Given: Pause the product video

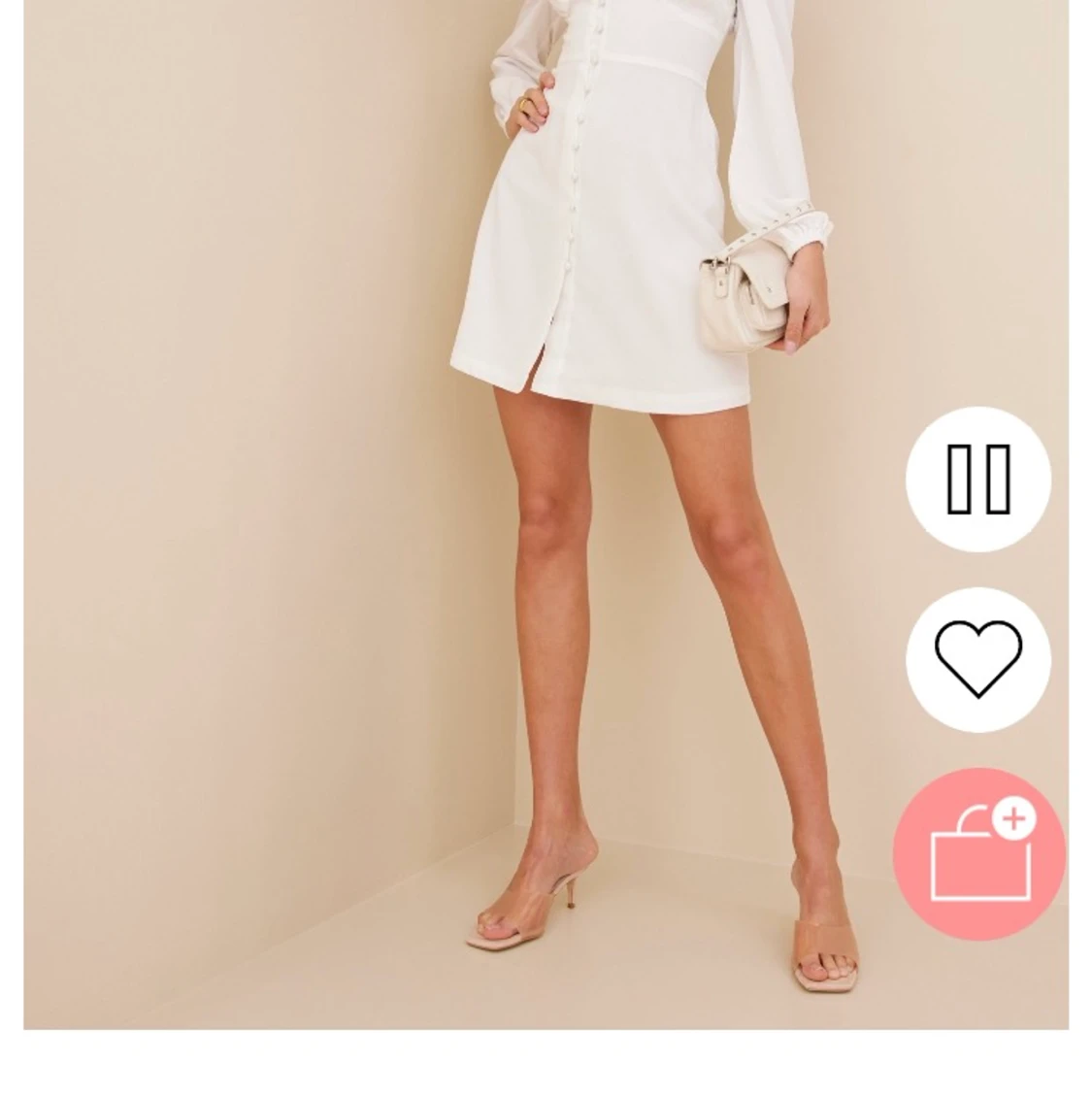Looking at the screenshot, I should [x=977, y=479].
